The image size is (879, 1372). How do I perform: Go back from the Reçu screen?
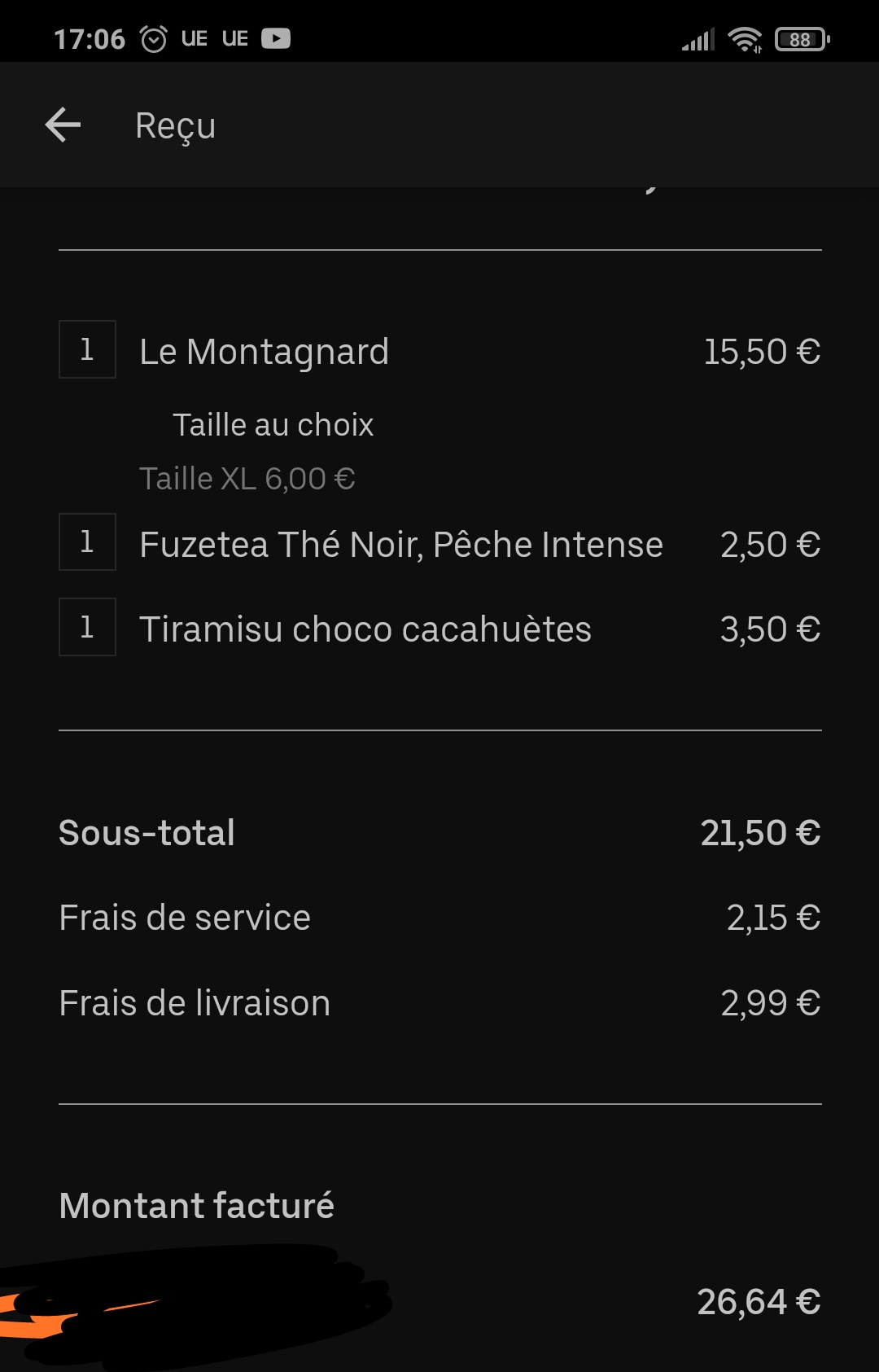coord(63,125)
